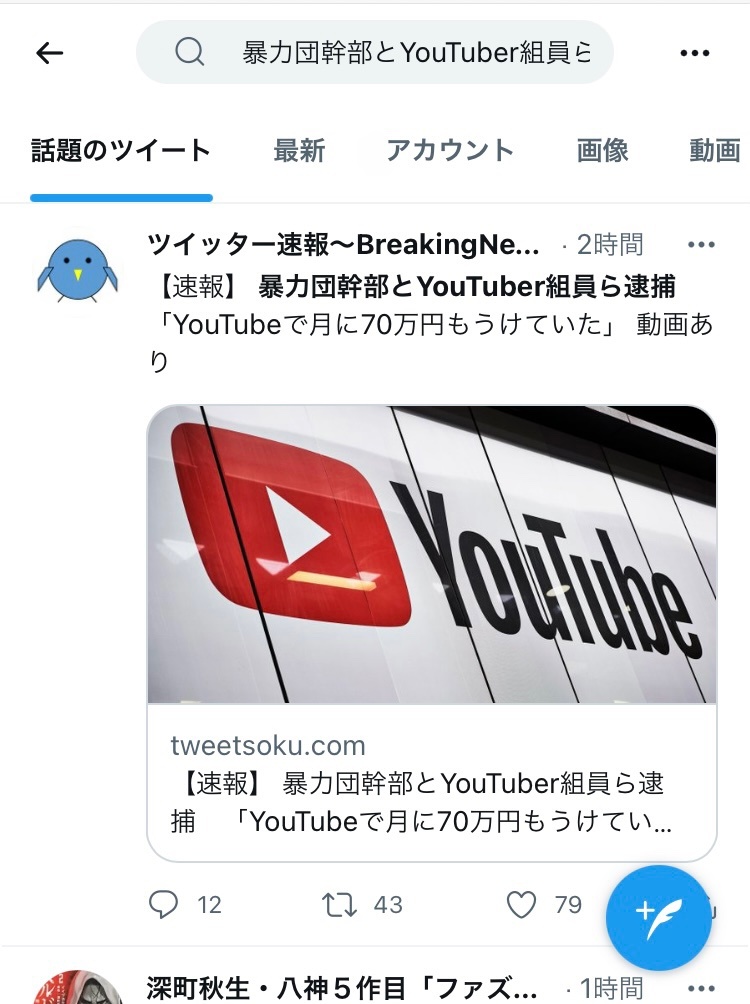Switch to the 最新 tab

[x=299, y=151]
